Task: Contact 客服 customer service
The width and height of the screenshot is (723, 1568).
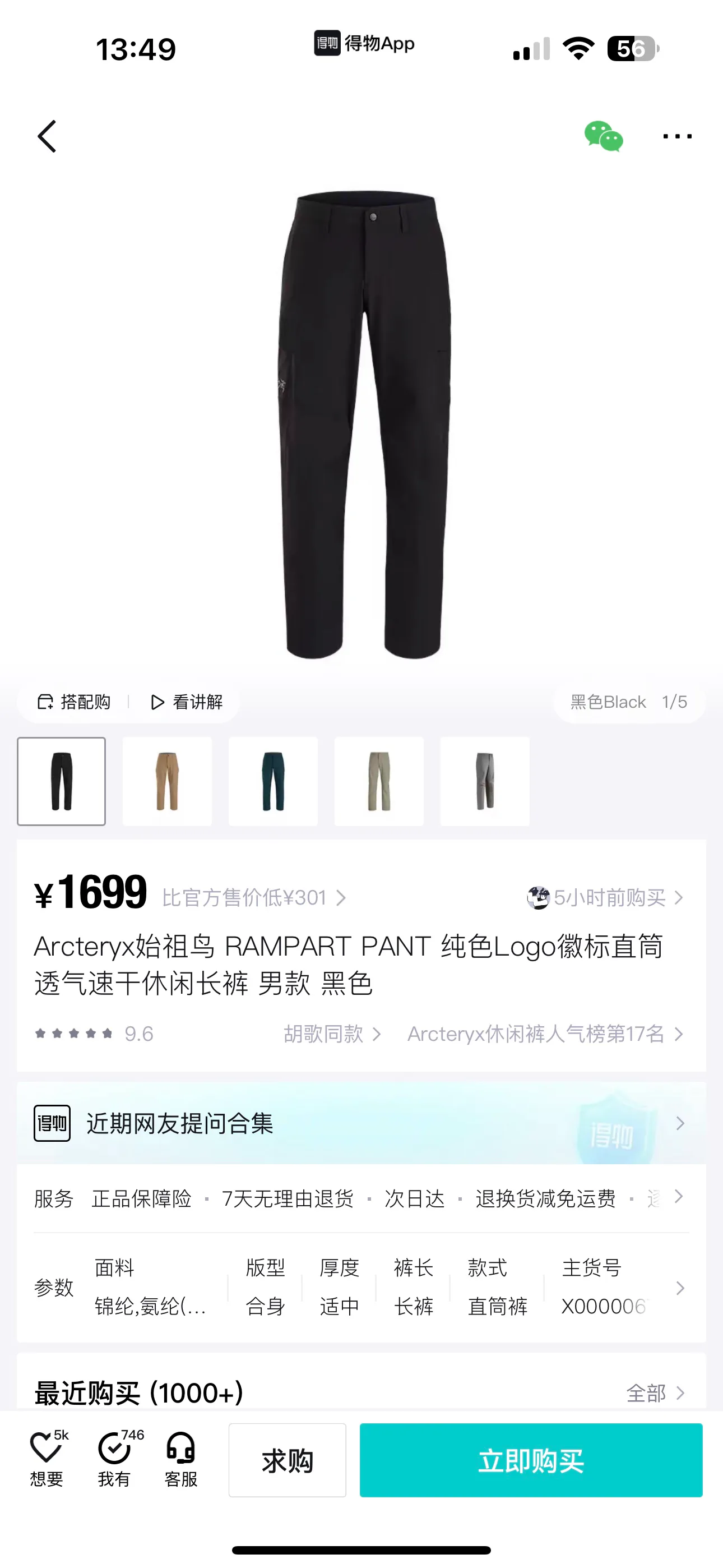Action: pos(180,1459)
